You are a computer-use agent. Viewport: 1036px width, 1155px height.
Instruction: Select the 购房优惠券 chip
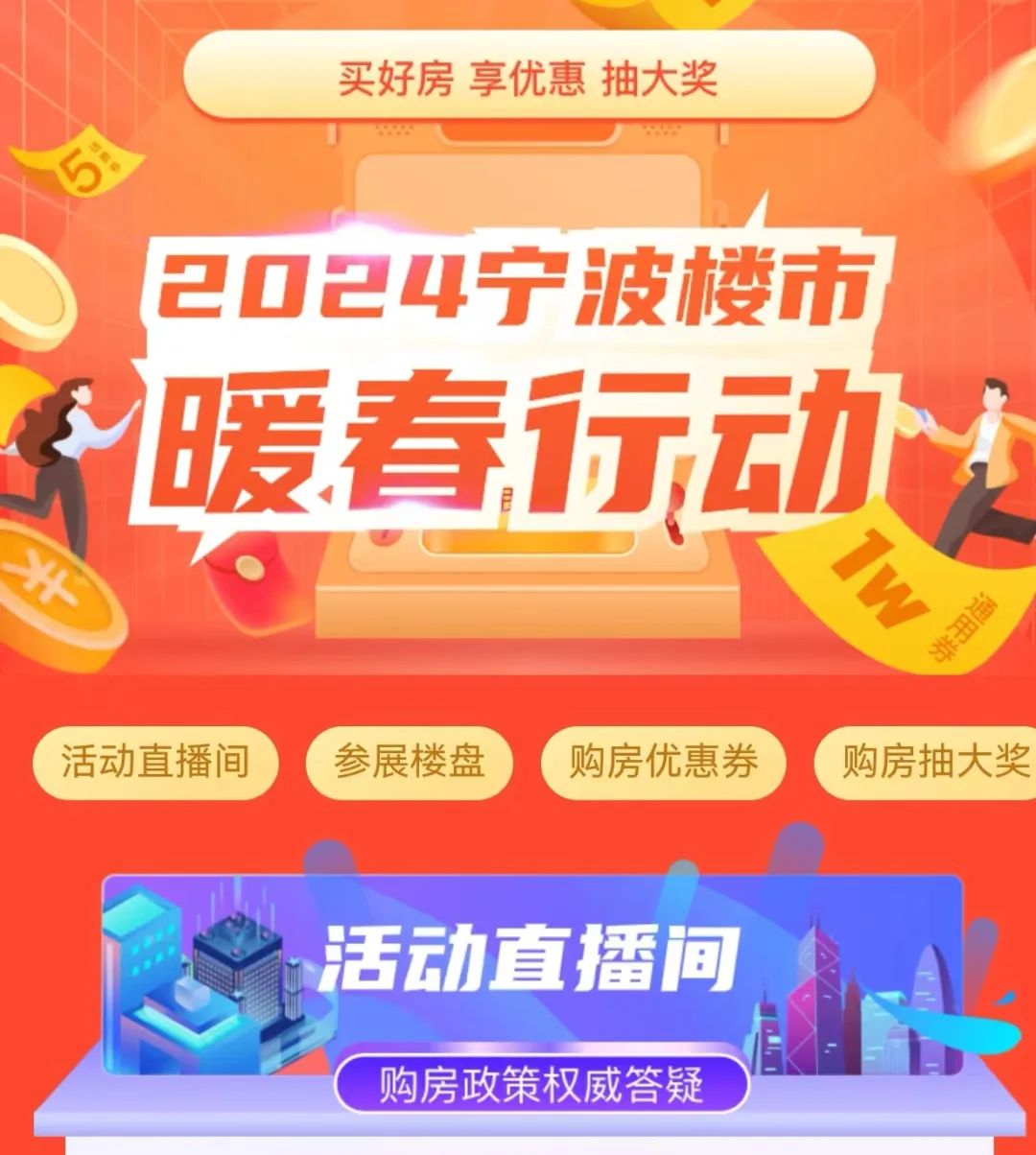663,763
